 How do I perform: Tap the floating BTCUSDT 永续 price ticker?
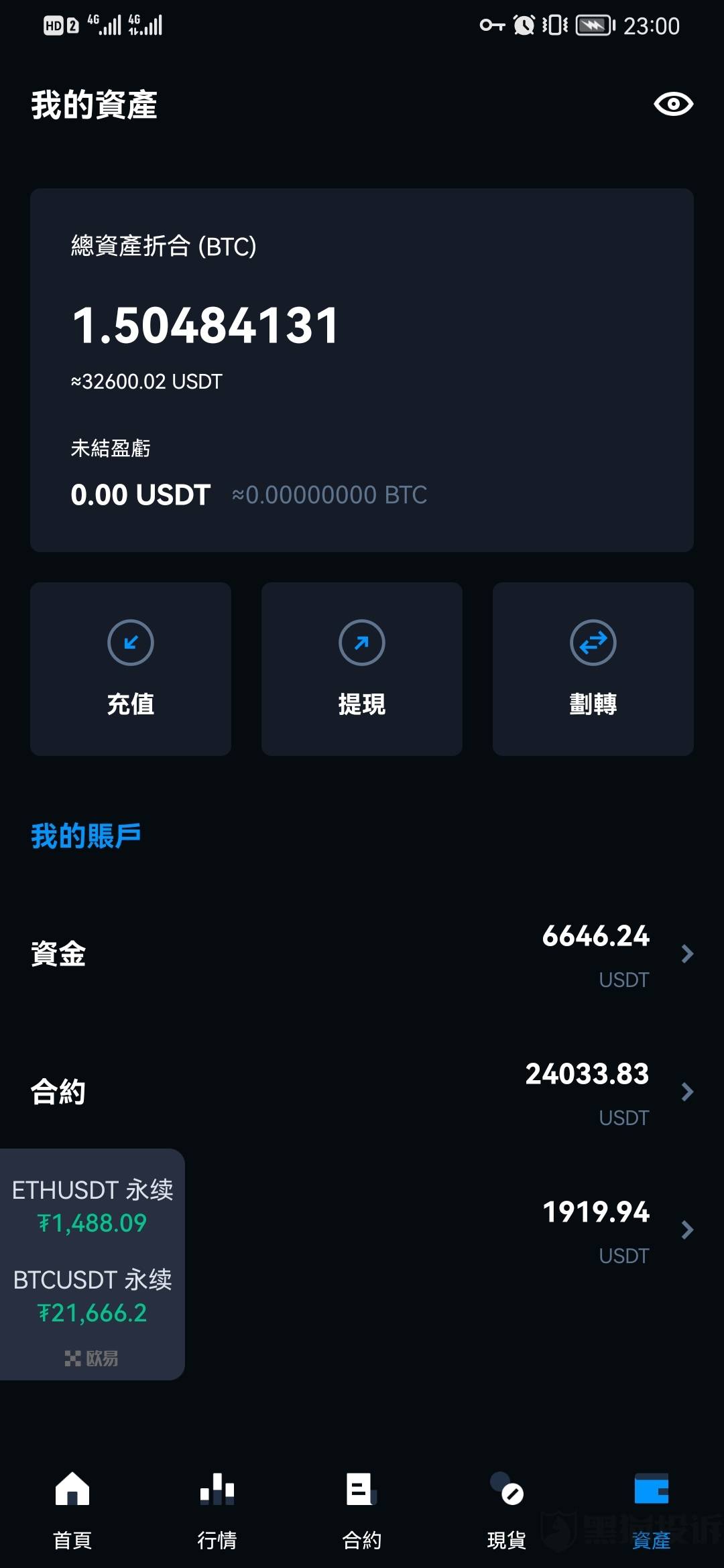93,1296
